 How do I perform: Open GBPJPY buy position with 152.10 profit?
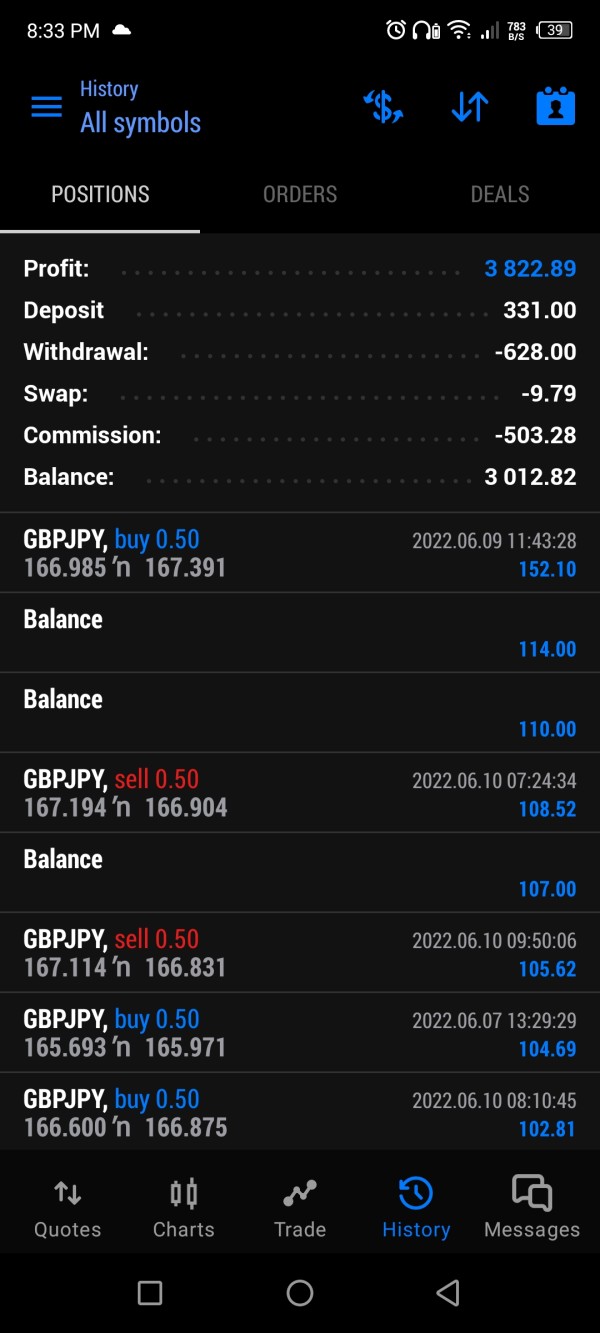pos(300,553)
